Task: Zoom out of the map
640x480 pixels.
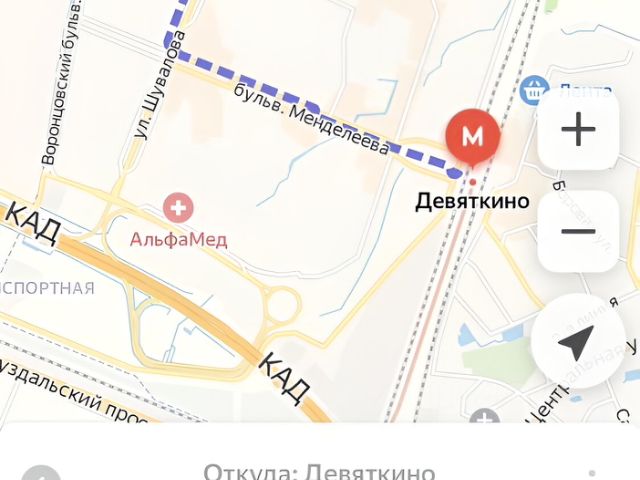Action: tap(579, 231)
